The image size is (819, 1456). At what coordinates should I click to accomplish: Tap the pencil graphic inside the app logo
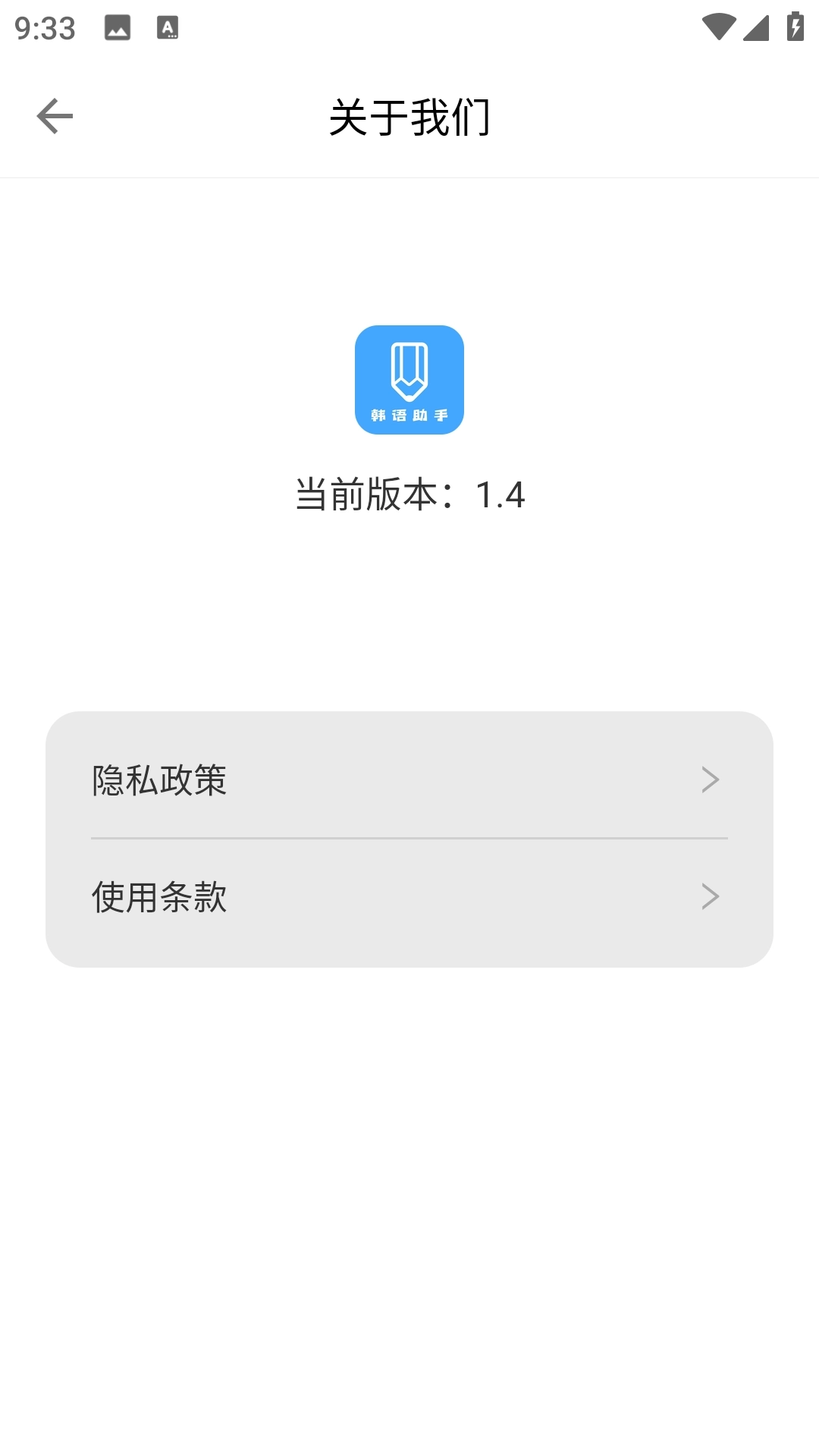409,370
